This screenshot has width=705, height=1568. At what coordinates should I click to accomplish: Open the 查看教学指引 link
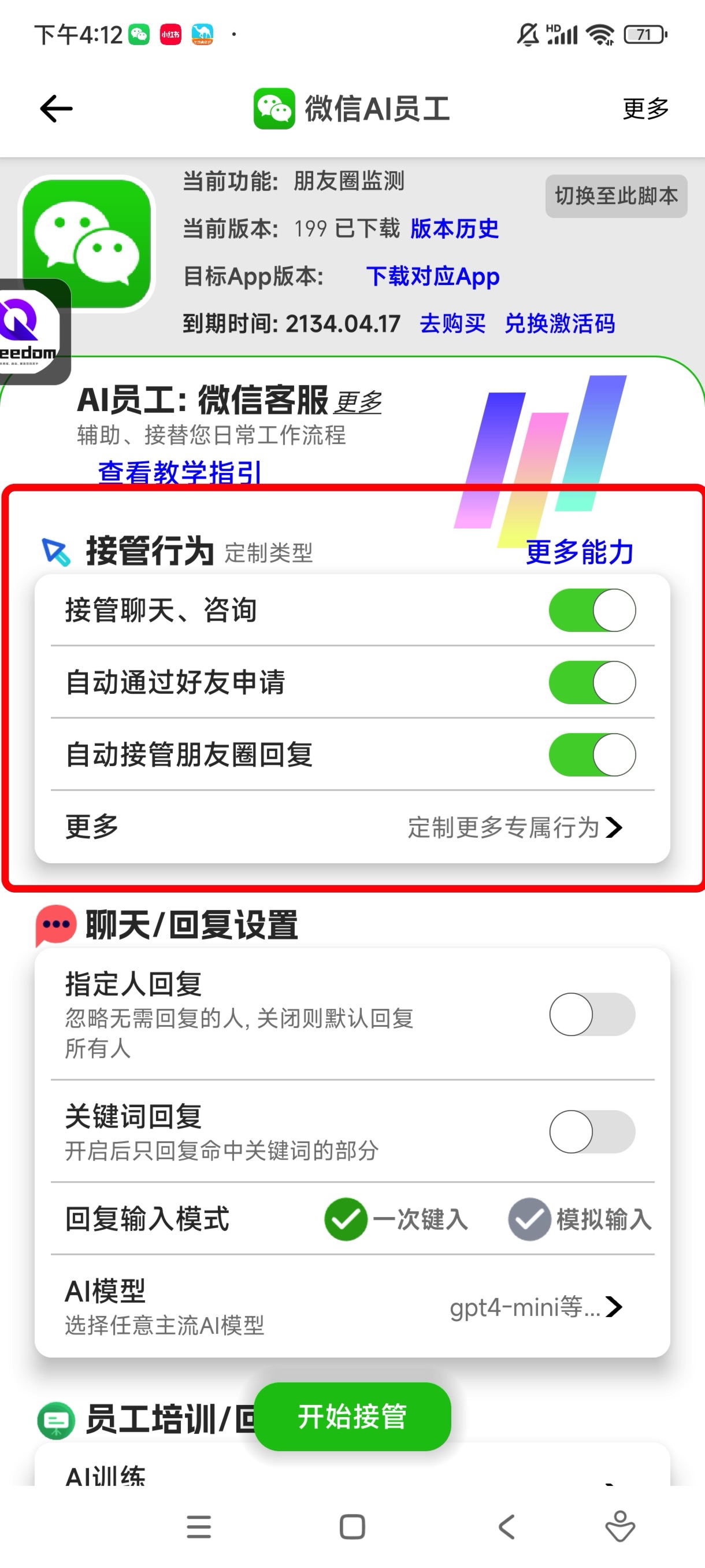180,472
